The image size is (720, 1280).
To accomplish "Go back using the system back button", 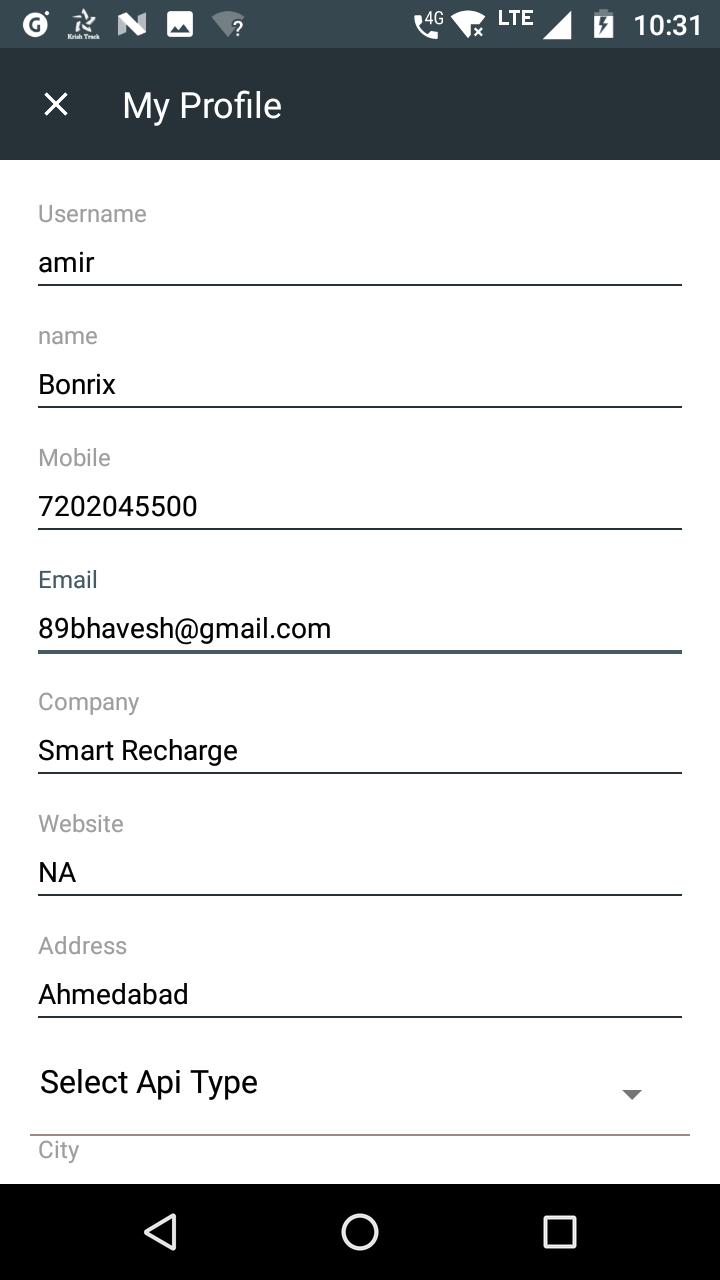I will point(160,1232).
